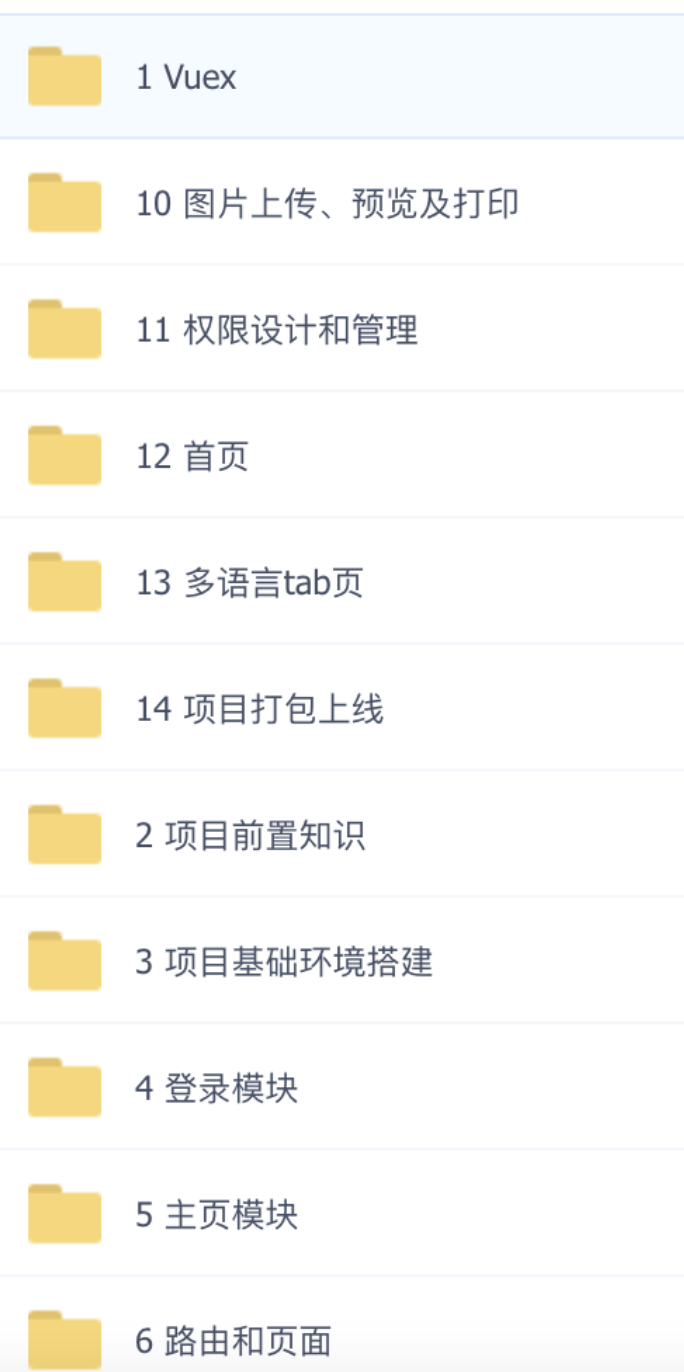This screenshot has height=1372, width=684.
Task: Open the 2 项目前置知识 folder
Action: click(x=342, y=834)
